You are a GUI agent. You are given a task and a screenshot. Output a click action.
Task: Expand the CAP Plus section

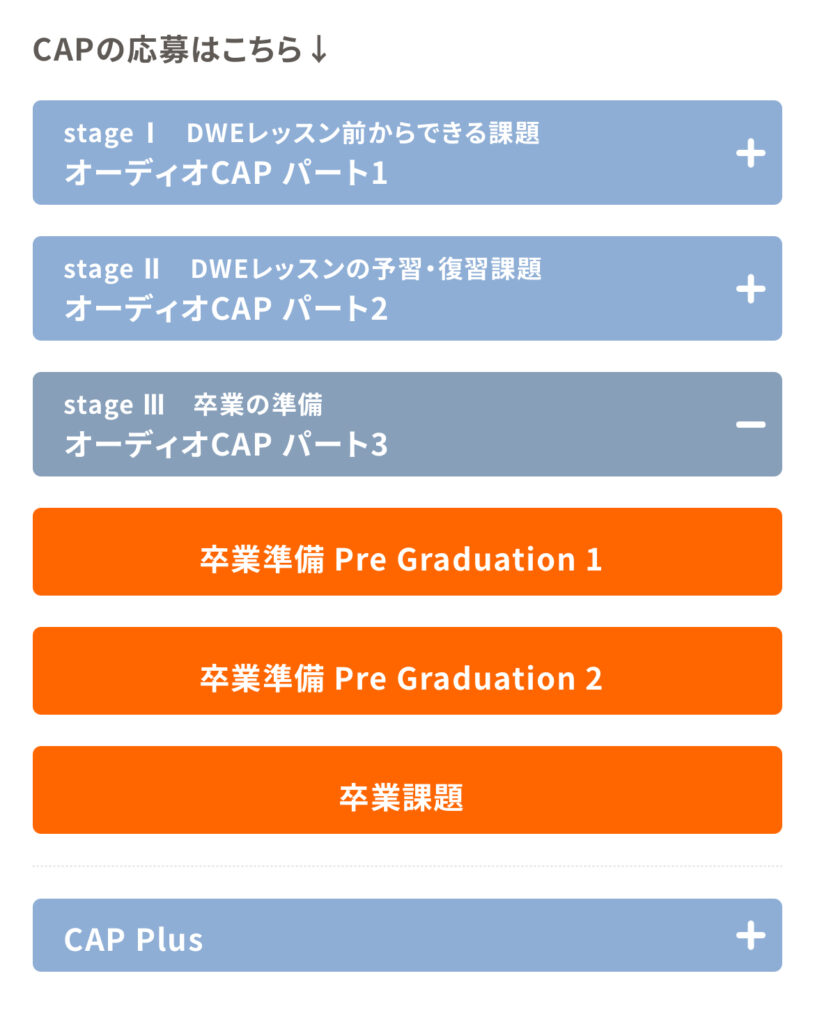tap(750, 936)
